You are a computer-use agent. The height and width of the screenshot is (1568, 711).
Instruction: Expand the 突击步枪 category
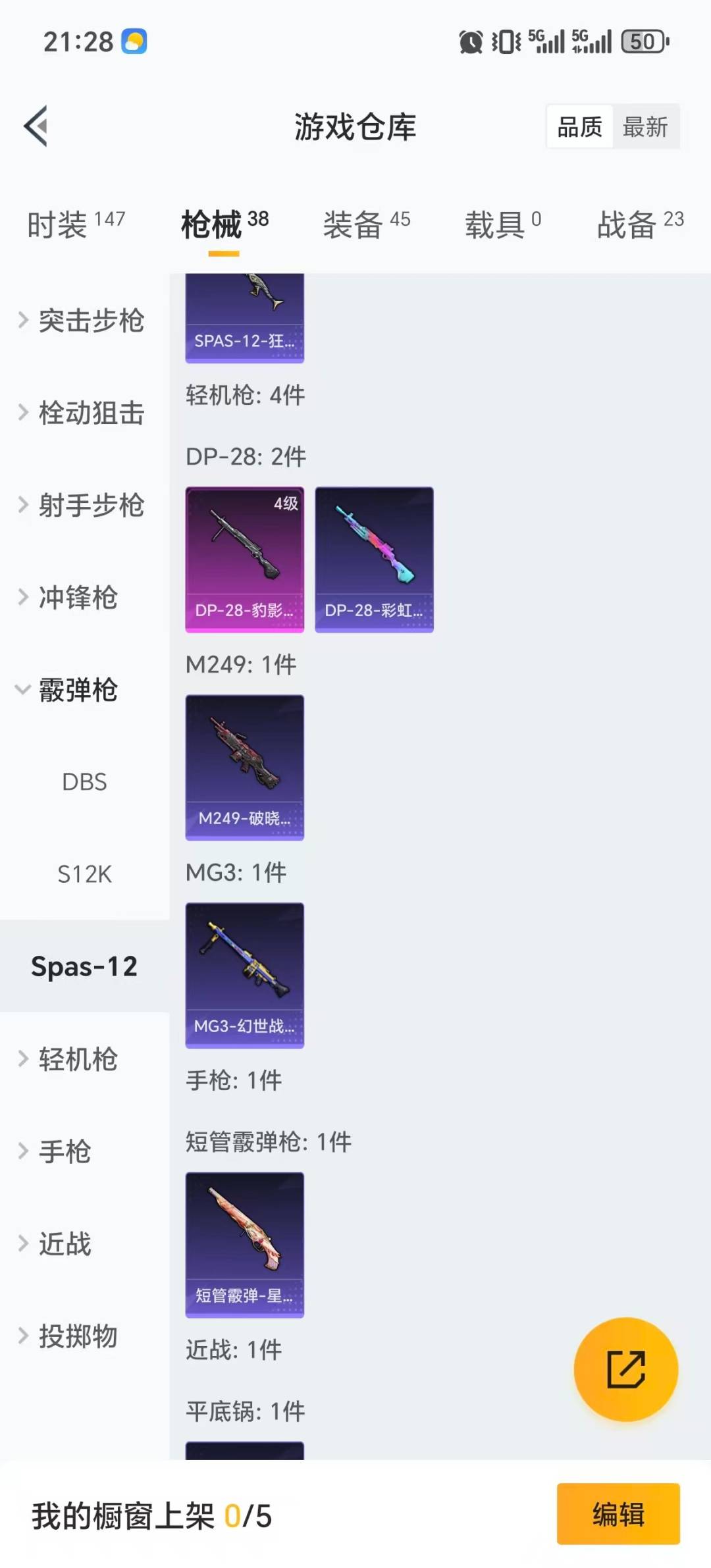(82, 321)
